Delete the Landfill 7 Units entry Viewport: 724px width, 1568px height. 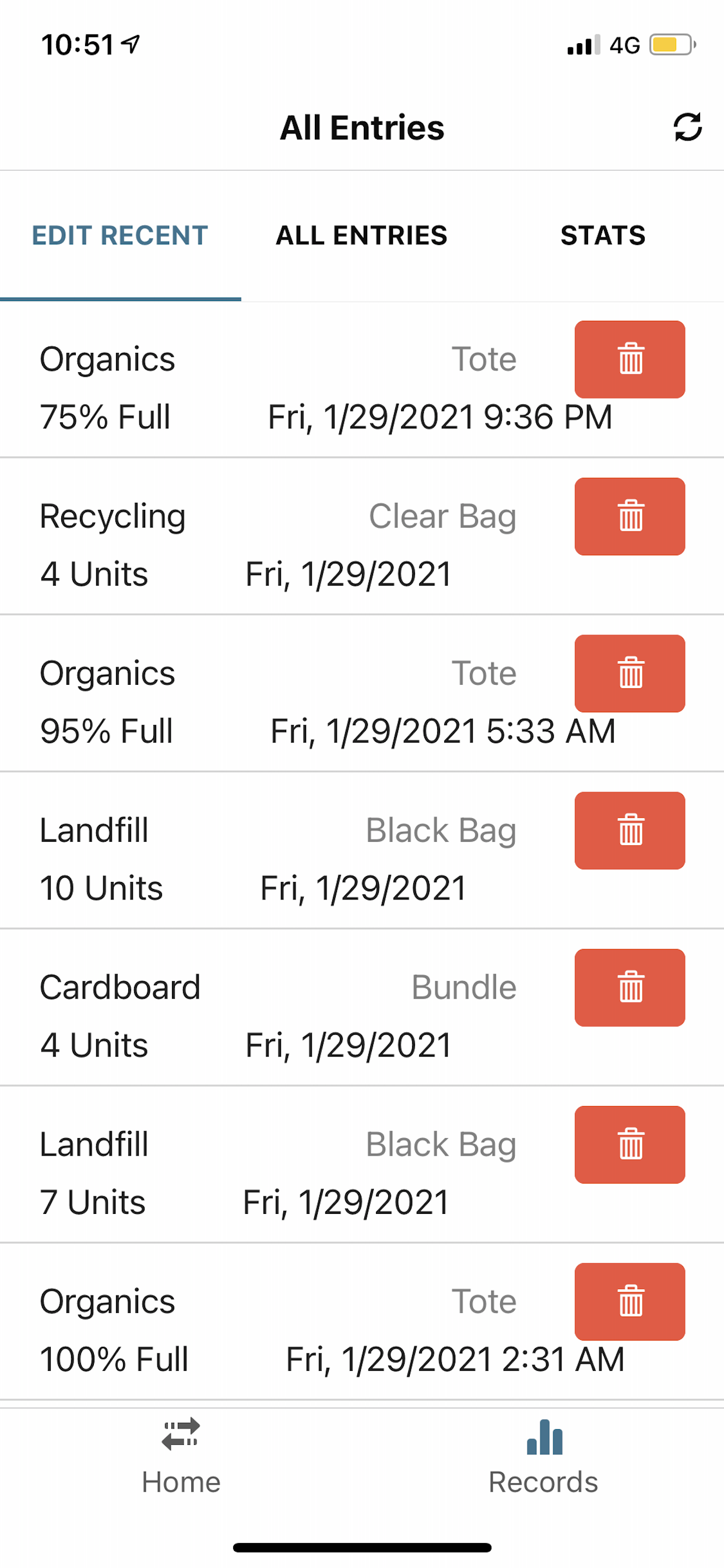pos(630,1144)
